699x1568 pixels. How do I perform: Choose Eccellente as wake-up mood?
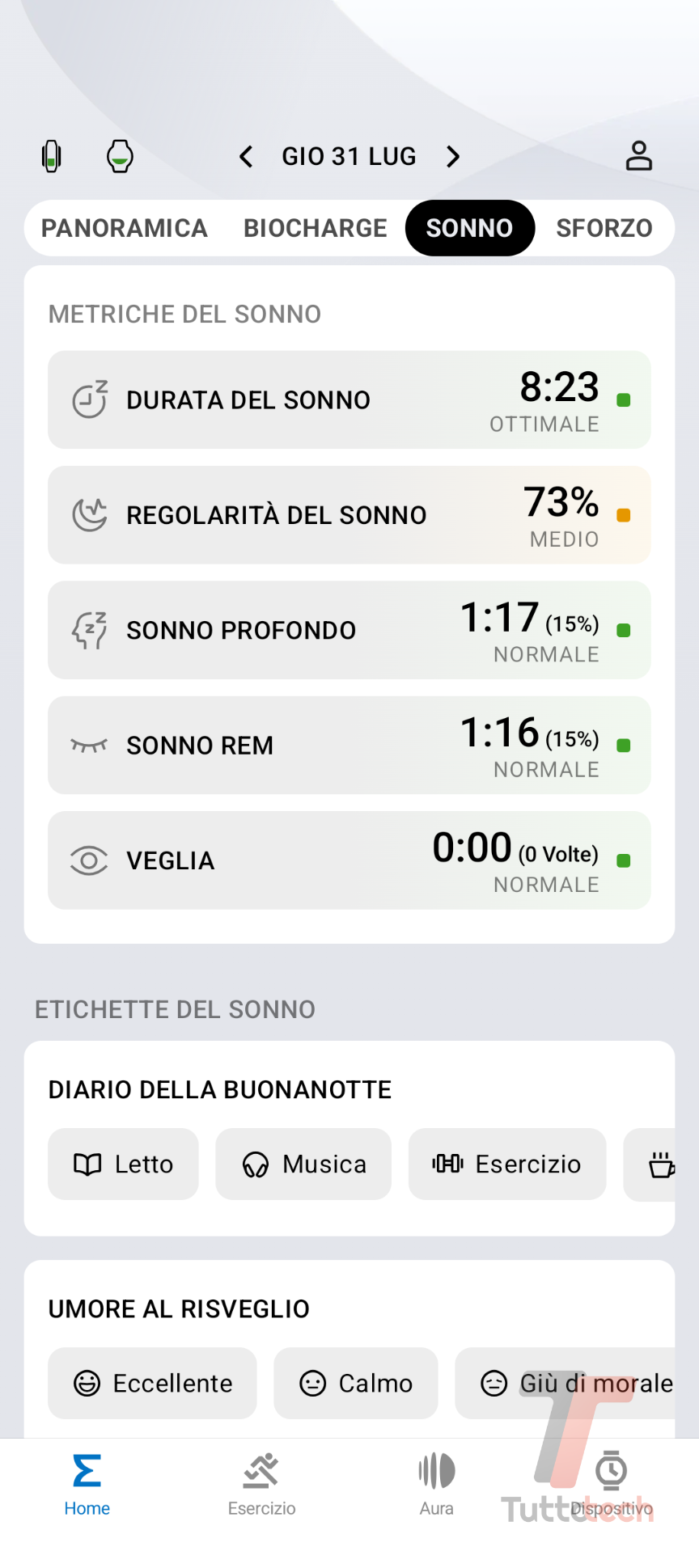pyautogui.click(x=152, y=1383)
